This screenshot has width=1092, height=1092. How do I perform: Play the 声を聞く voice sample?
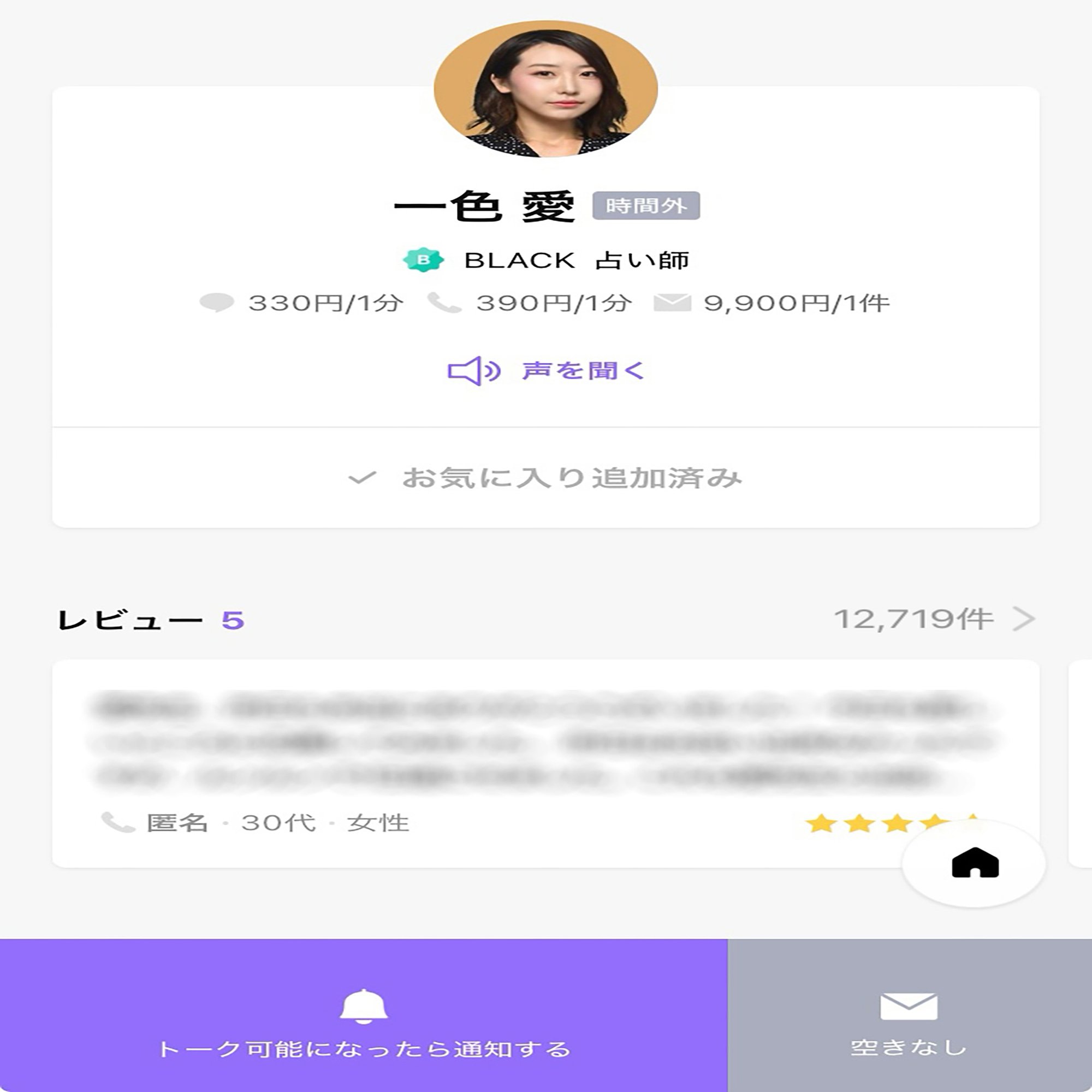point(546,371)
